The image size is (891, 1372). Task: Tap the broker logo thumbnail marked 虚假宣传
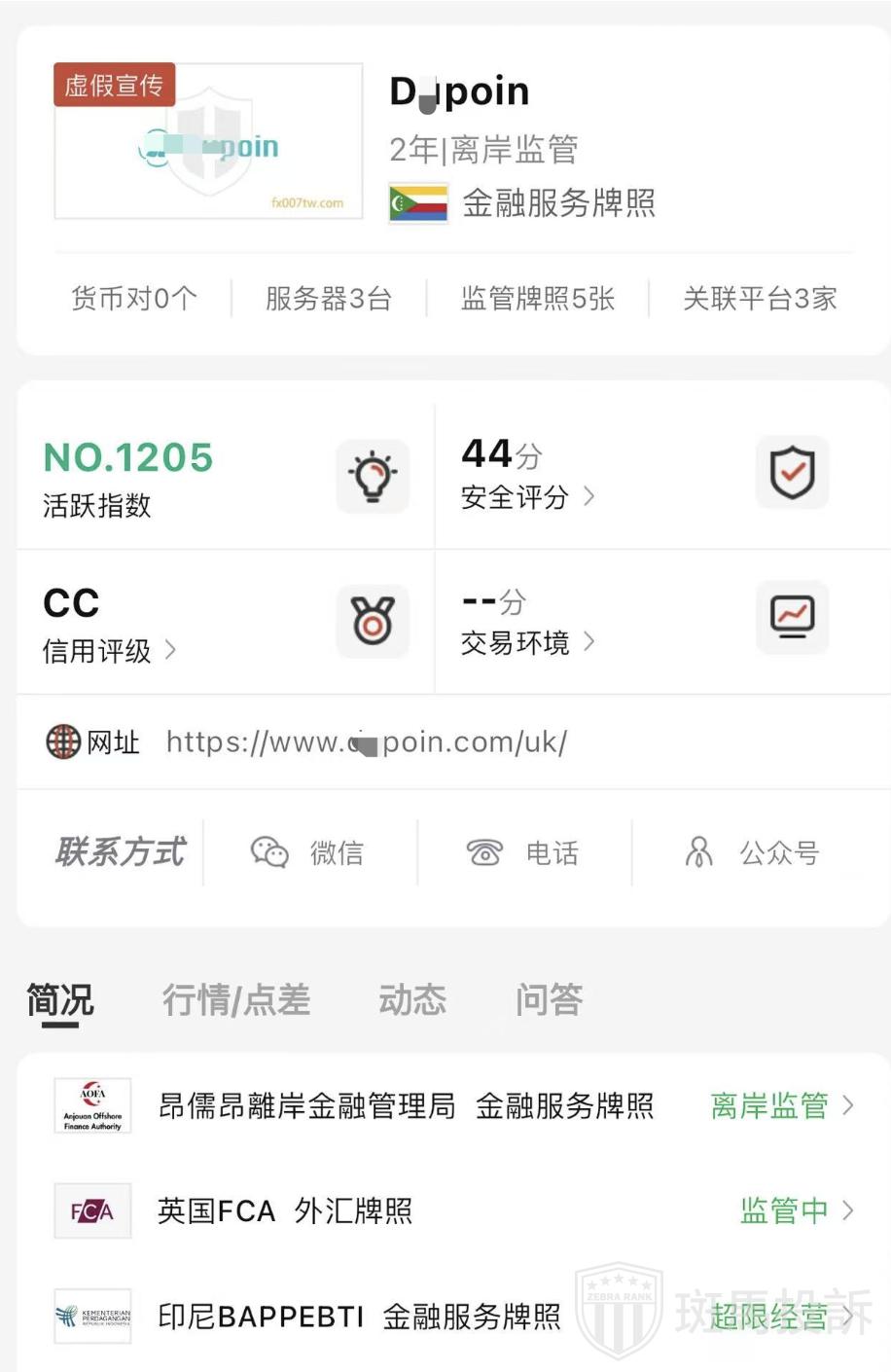208,142
